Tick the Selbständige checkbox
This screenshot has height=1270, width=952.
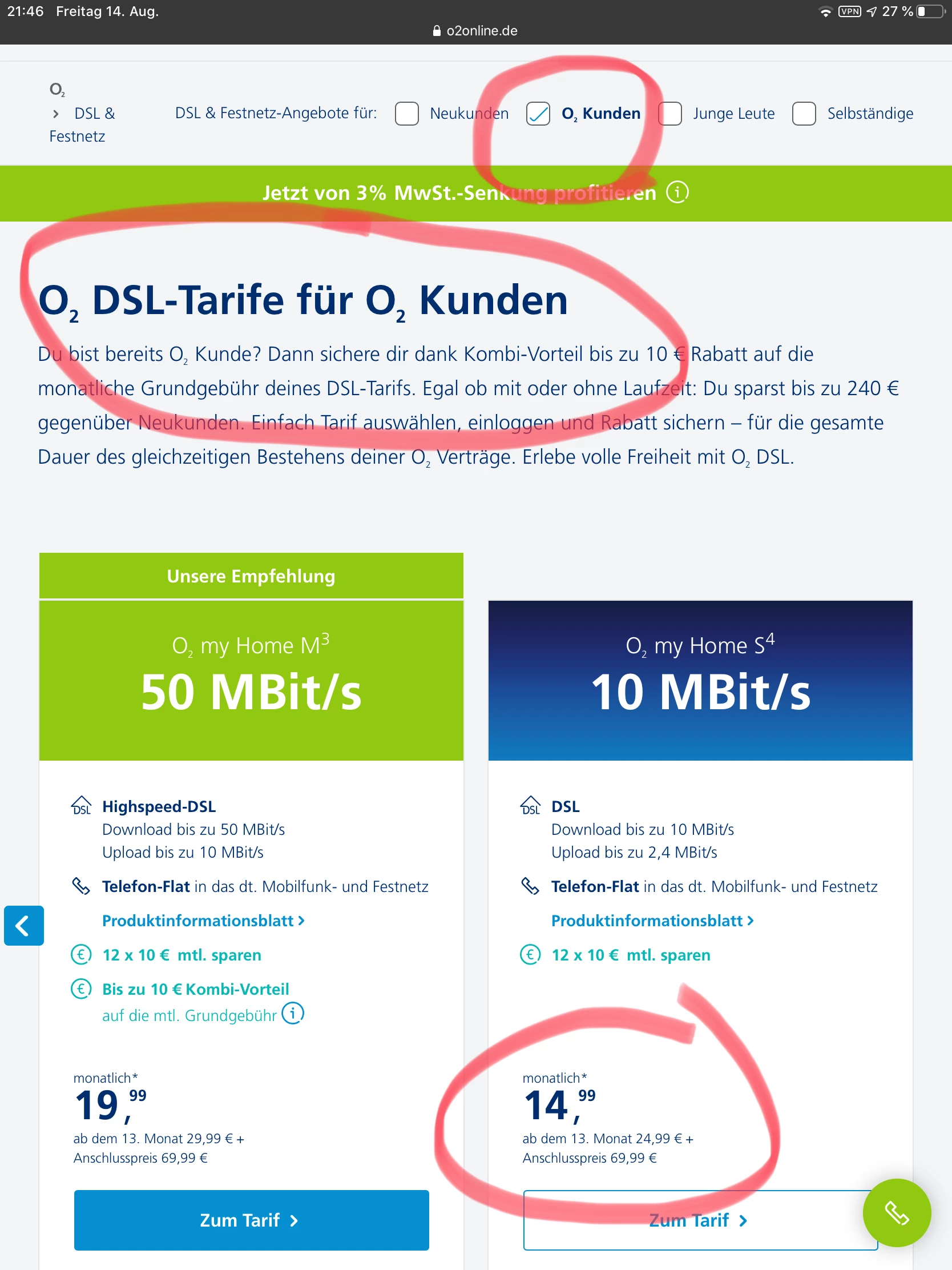[x=804, y=114]
